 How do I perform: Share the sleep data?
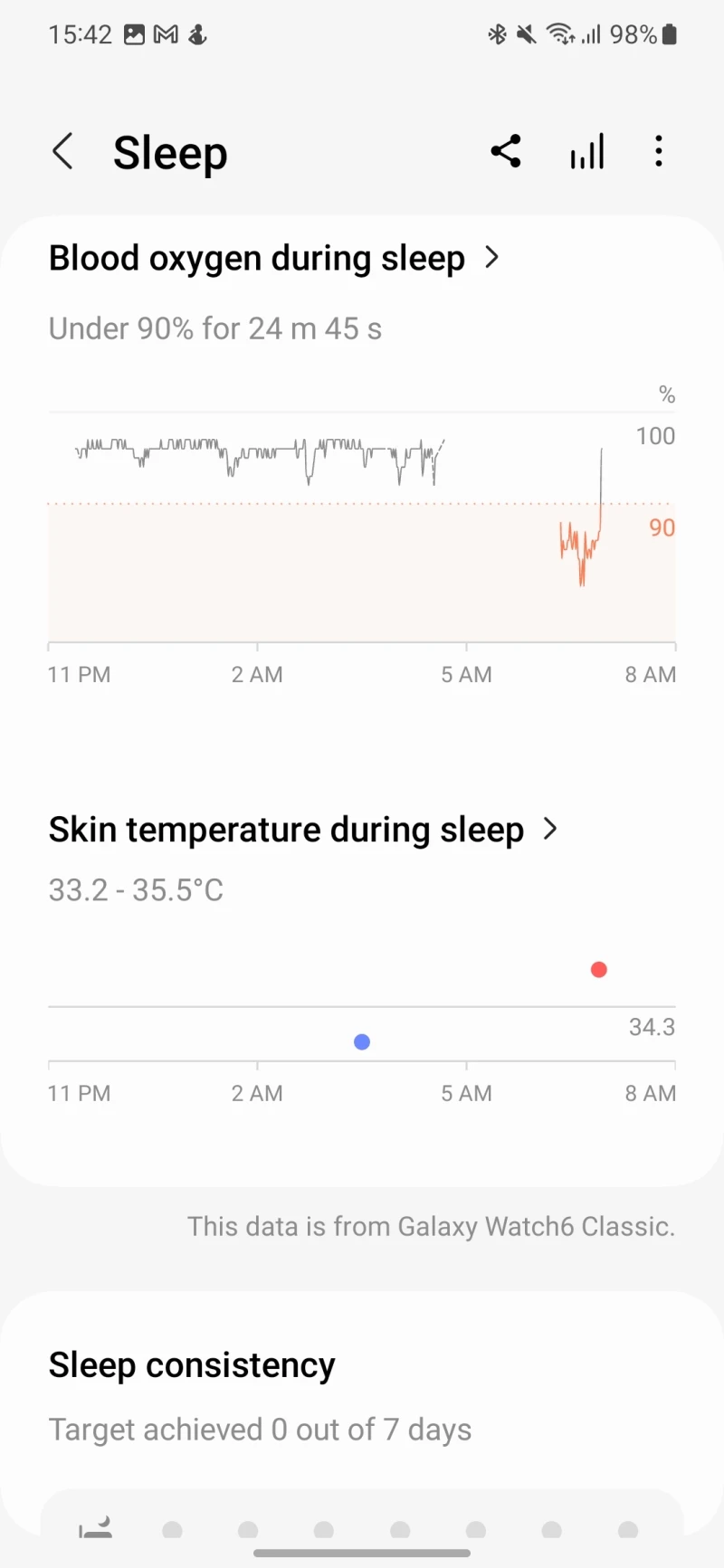pyautogui.click(x=506, y=152)
